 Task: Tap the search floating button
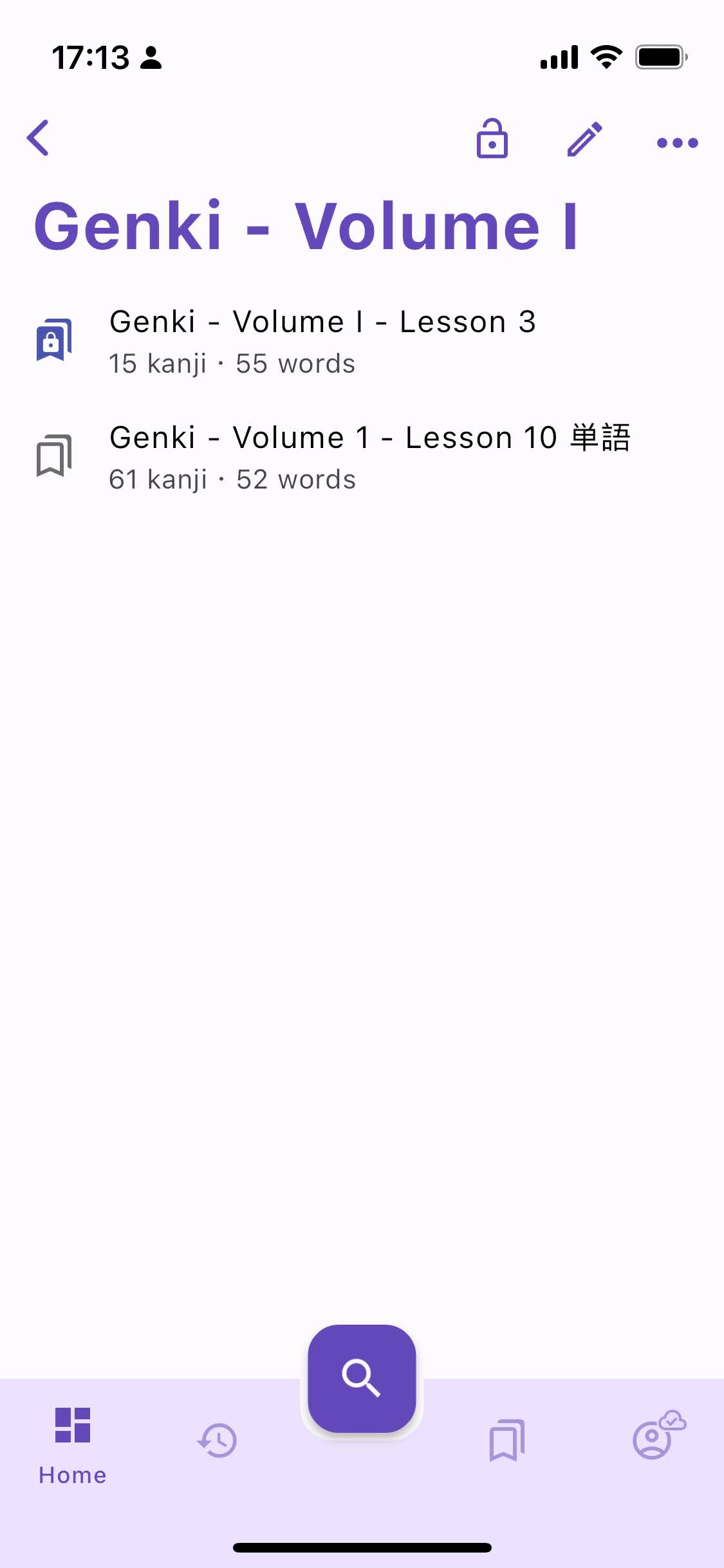click(362, 1377)
